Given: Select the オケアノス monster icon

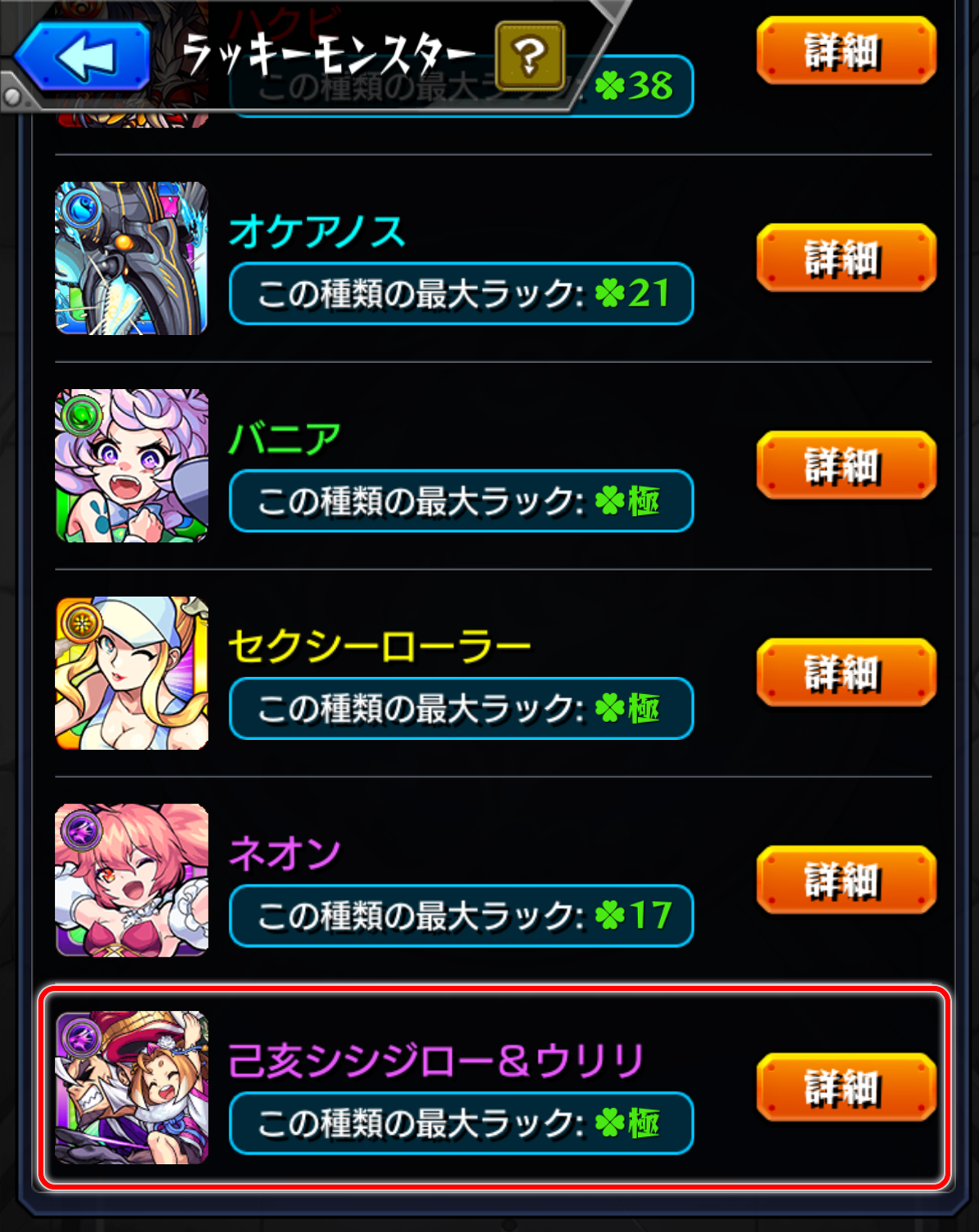Looking at the screenshot, I should click(x=132, y=258).
